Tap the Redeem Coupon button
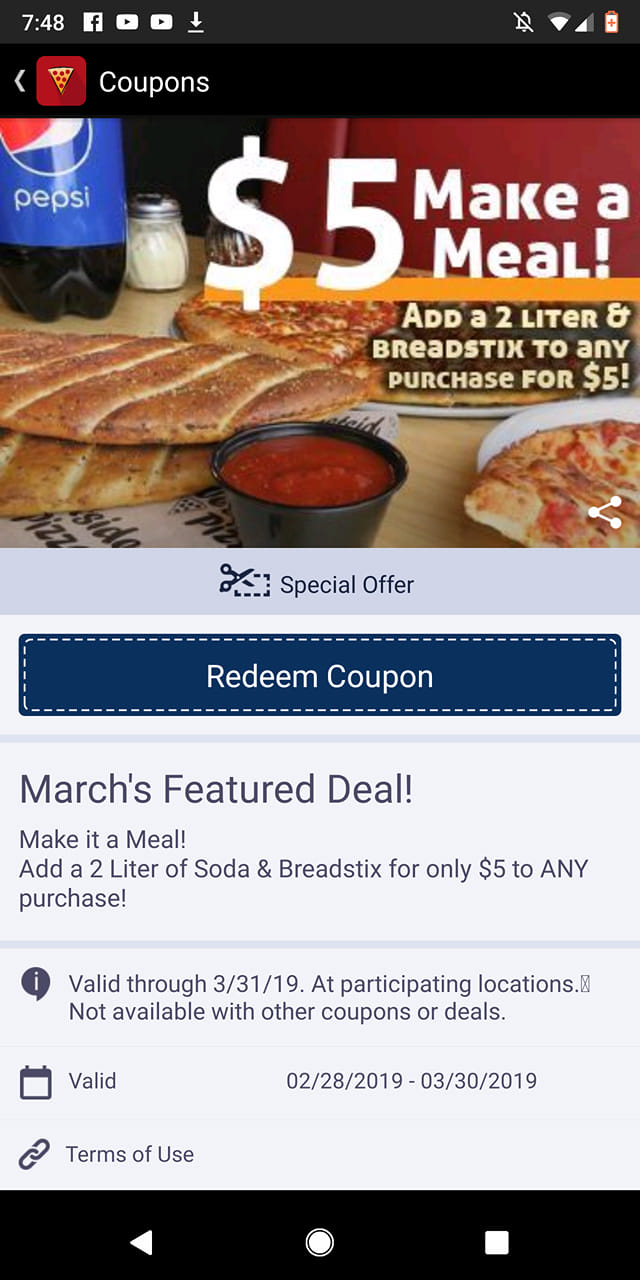Screen dimensions: 640x1280 click(320, 676)
